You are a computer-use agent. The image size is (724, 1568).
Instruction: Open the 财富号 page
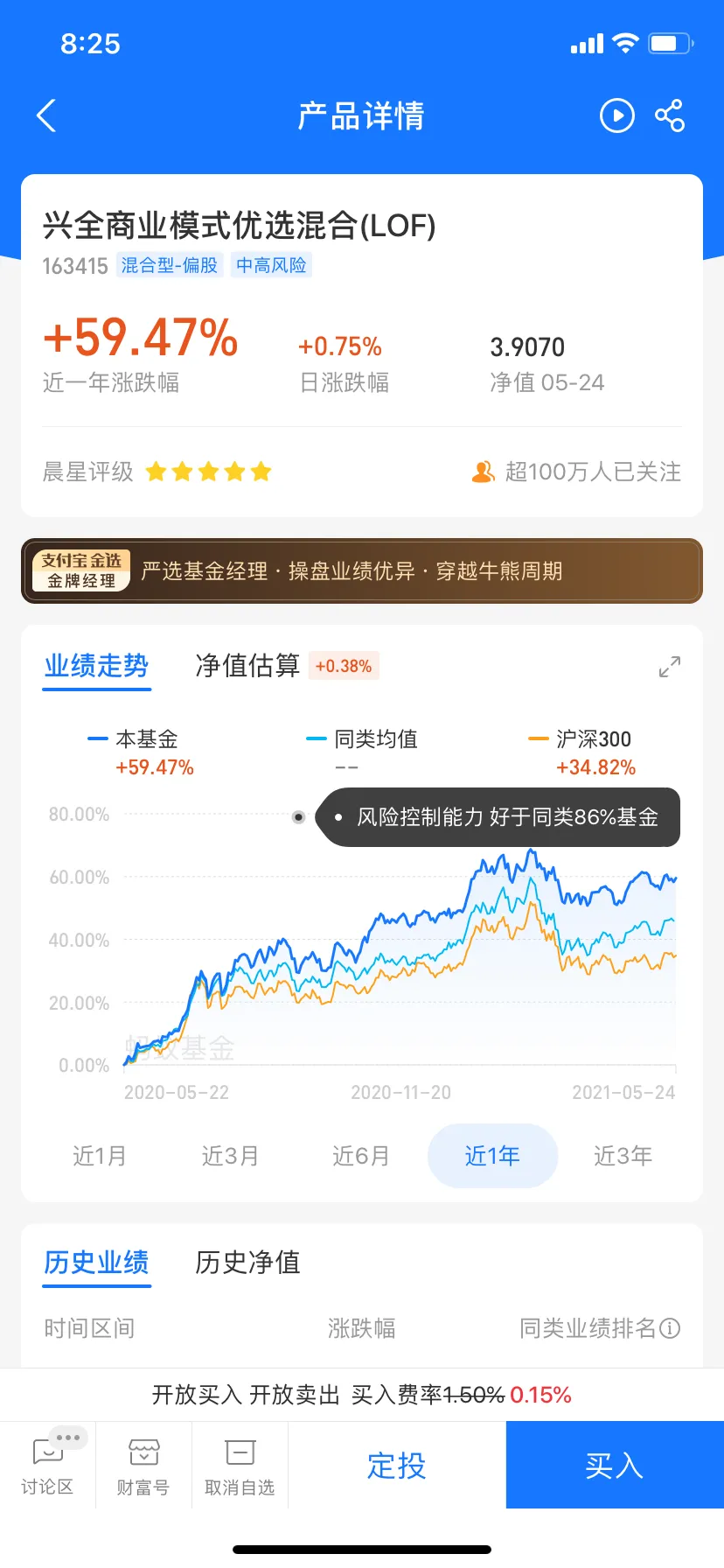(143, 1465)
